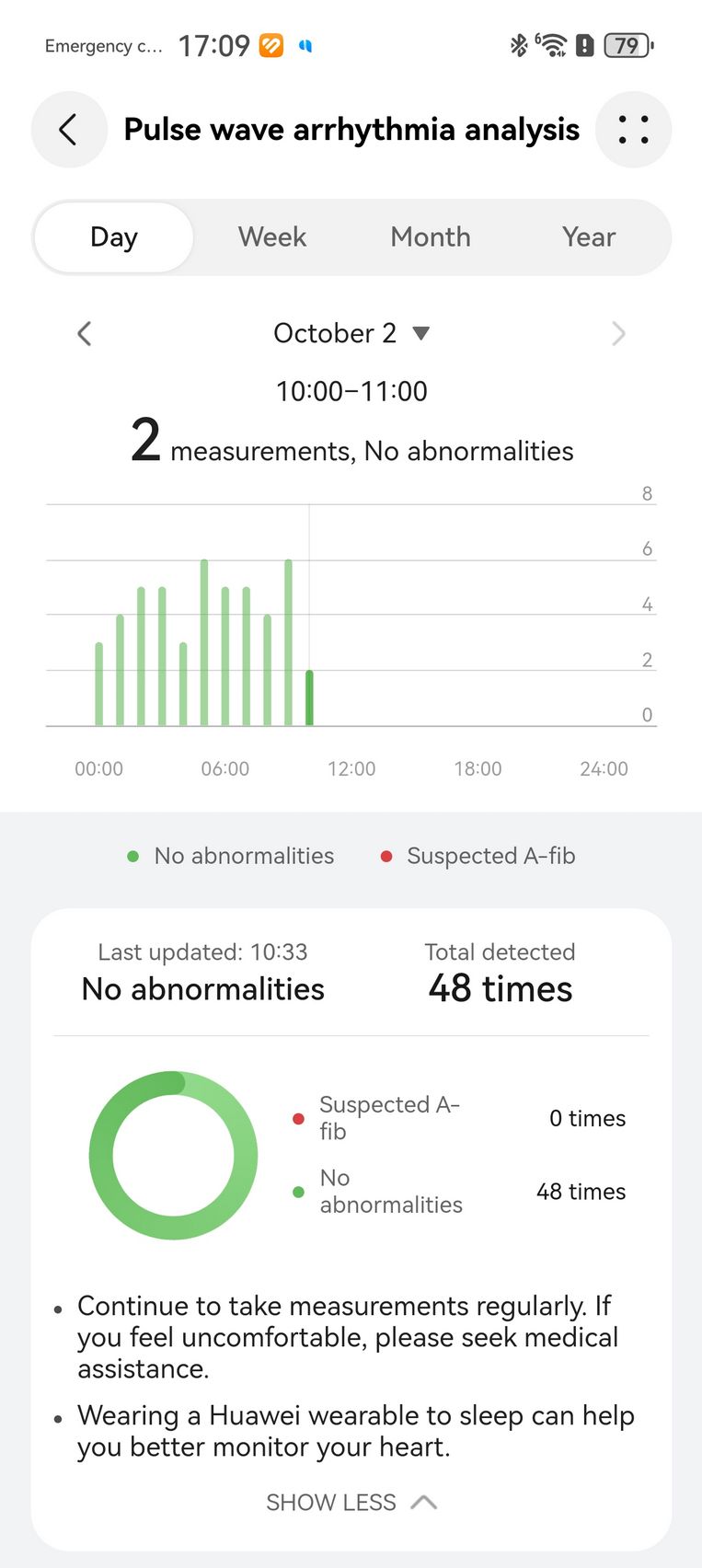Select the Day tab
Screen dimensions: 702x1568
(x=114, y=237)
